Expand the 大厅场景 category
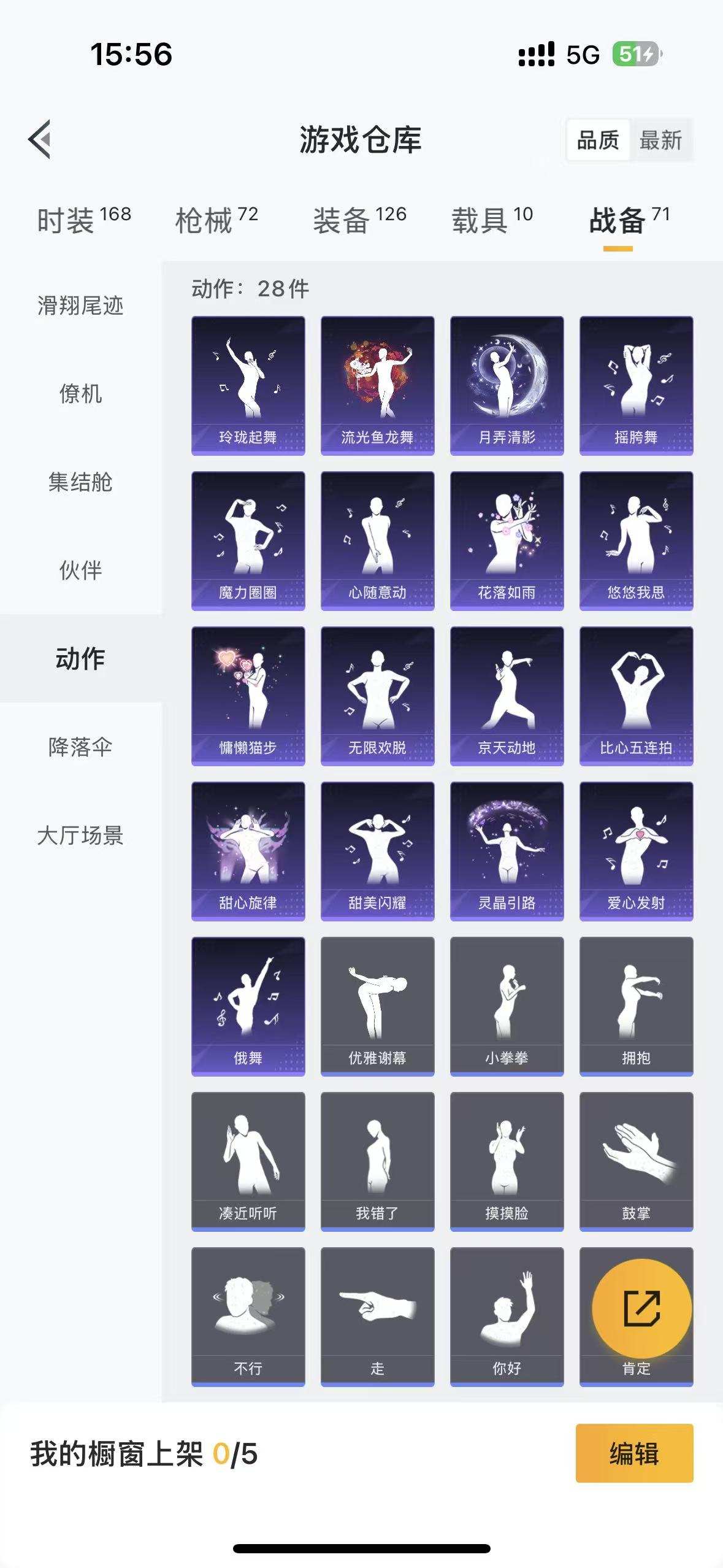Viewport: 723px width, 1568px height. (x=81, y=835)
